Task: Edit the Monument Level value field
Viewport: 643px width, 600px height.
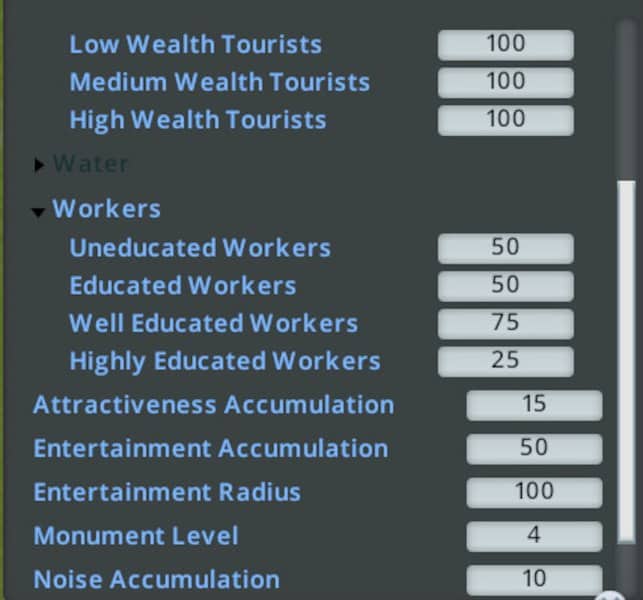Action: tap(534, 536)
